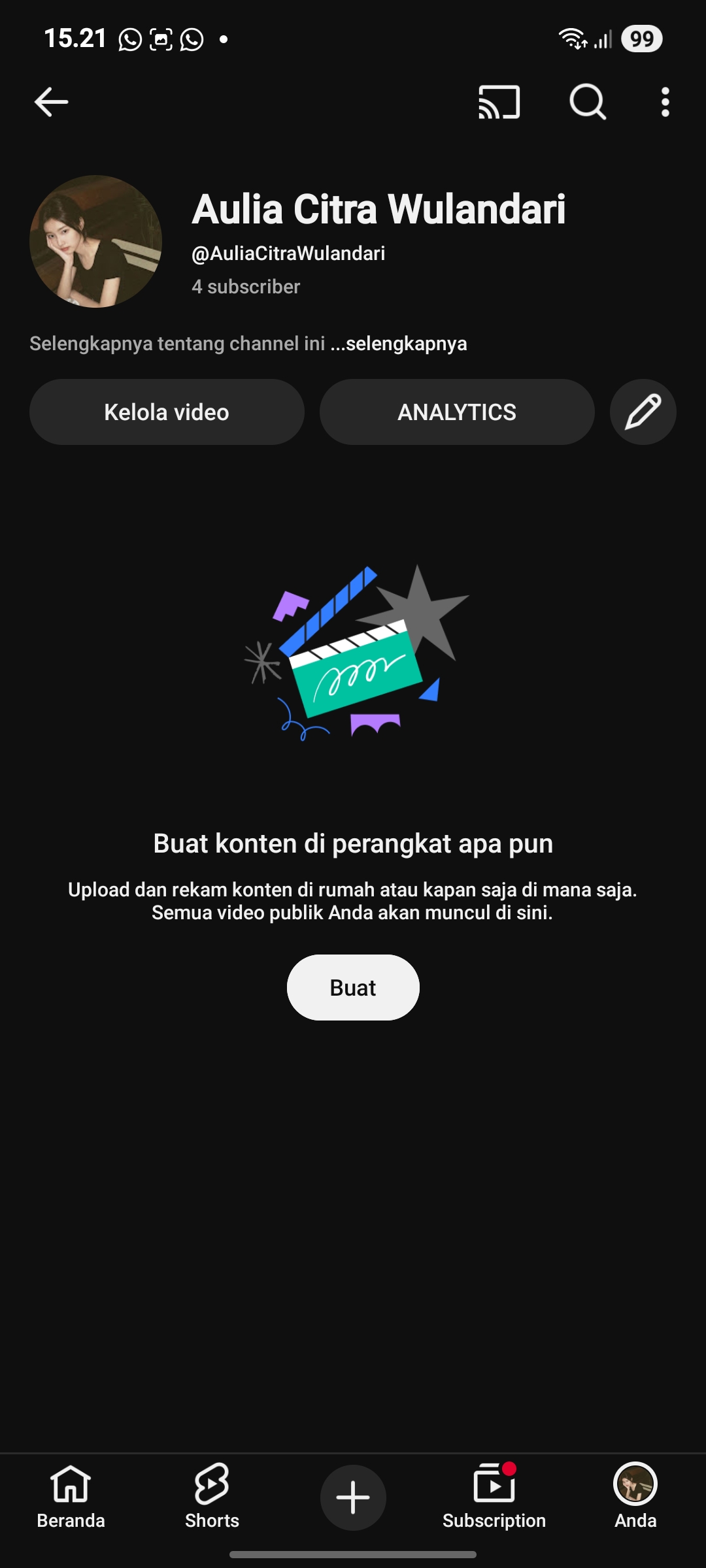Go back using the arrow icon

[51, 102]
